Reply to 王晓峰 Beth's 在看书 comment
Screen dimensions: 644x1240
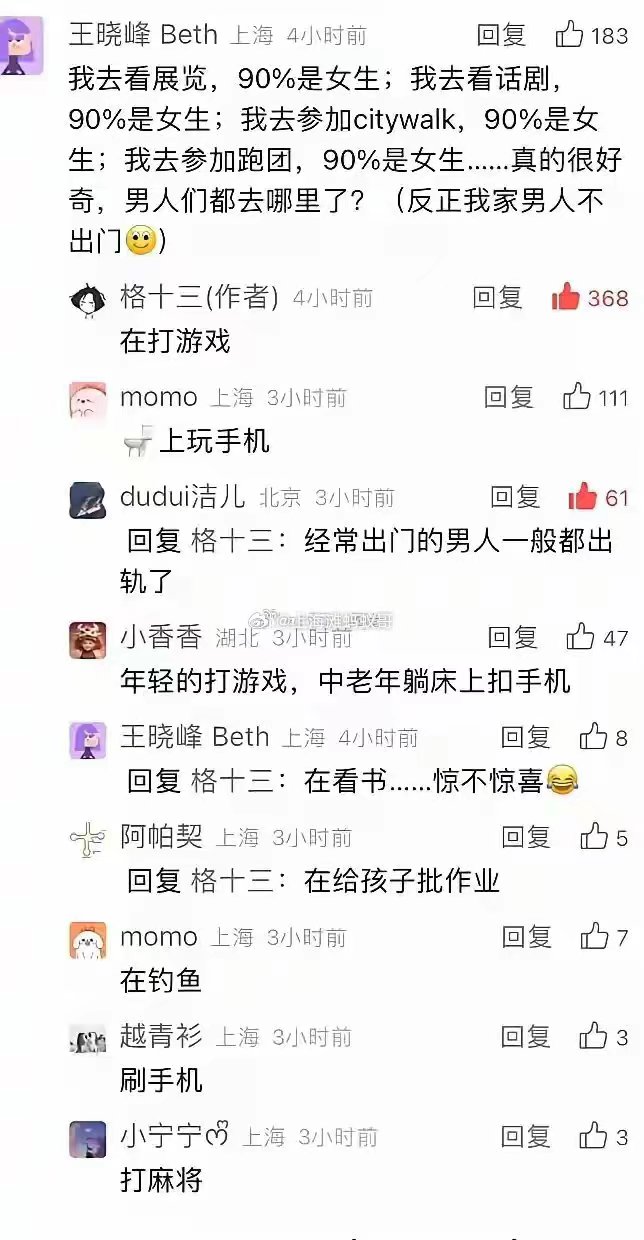click(x=526, y=737)
